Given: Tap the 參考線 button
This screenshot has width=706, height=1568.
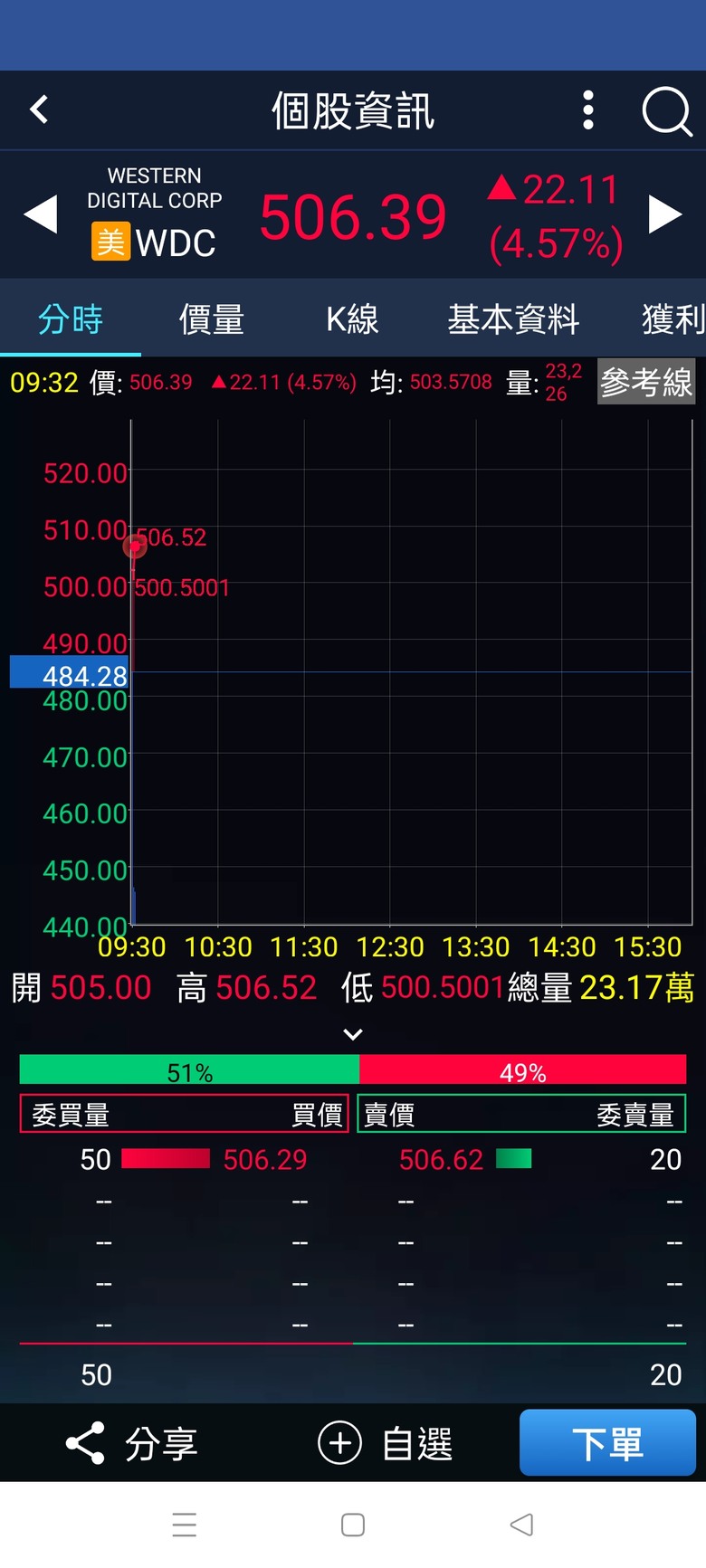Looking at the screenshot, I should point(646,382).
